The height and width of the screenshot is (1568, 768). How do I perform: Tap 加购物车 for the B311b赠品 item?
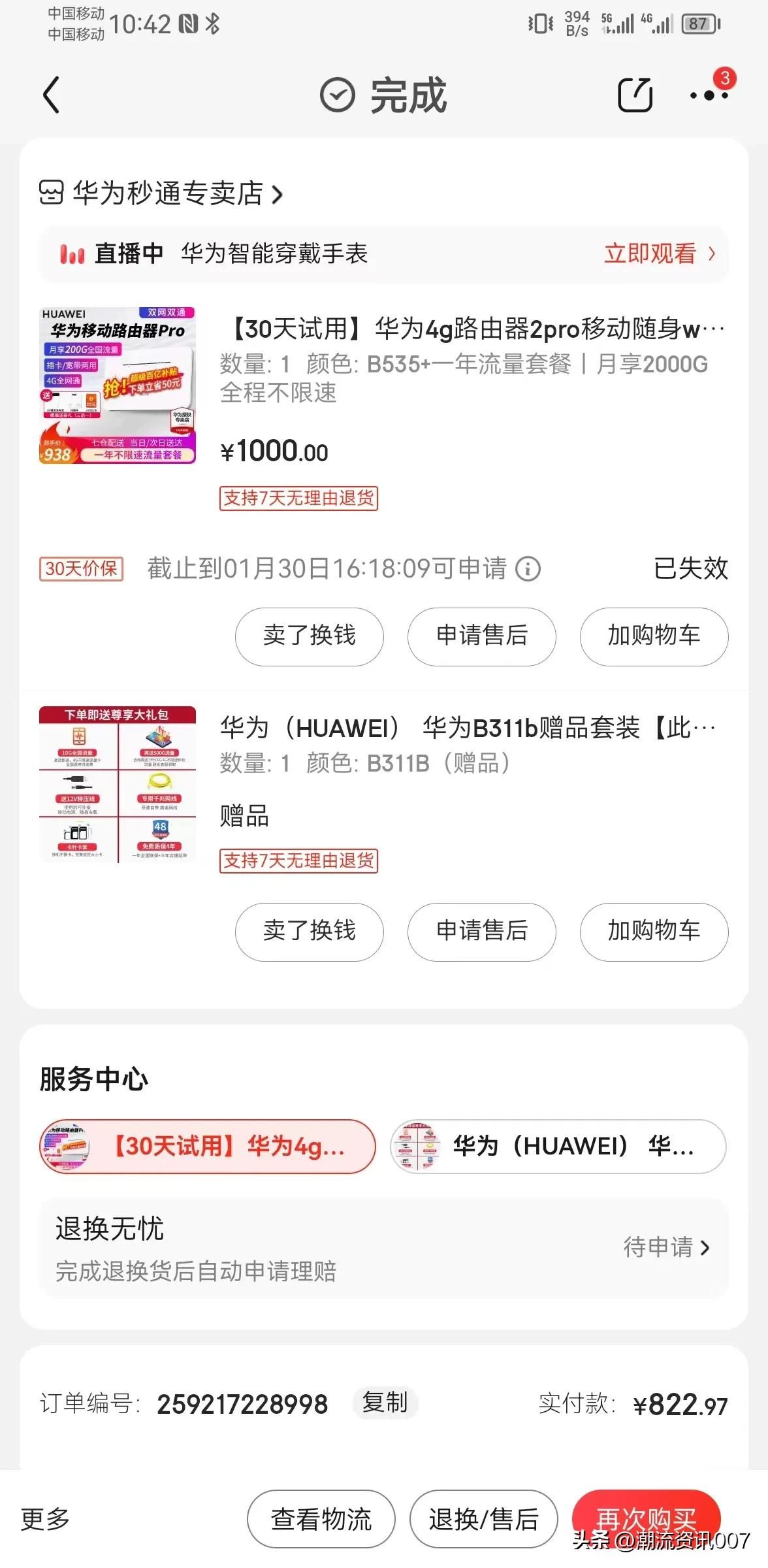click(x=654, y=932)
